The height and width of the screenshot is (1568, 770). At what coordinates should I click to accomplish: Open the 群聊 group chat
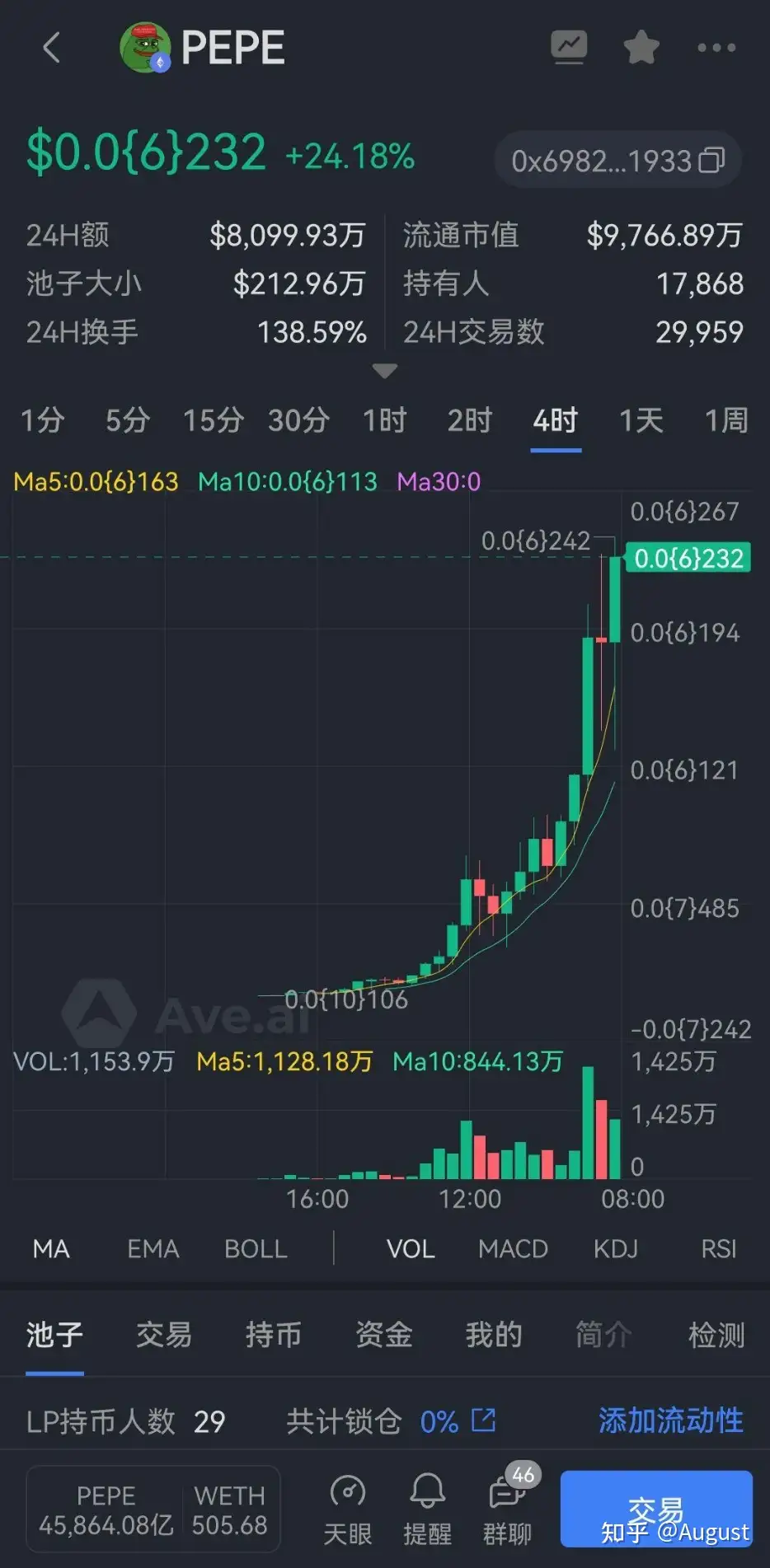point(508,1509)
